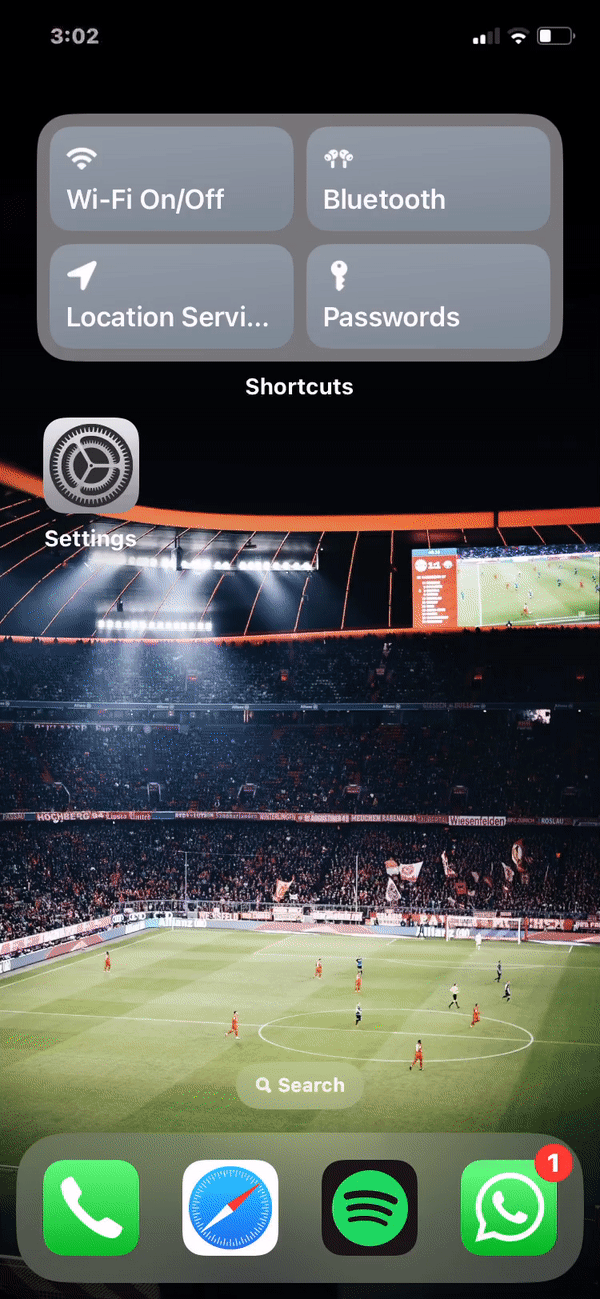Image resolution: width=600 pixels, height=1299 pixels.
Task: Open WhatsApp with one unread badge
Action: [508, 1207]
